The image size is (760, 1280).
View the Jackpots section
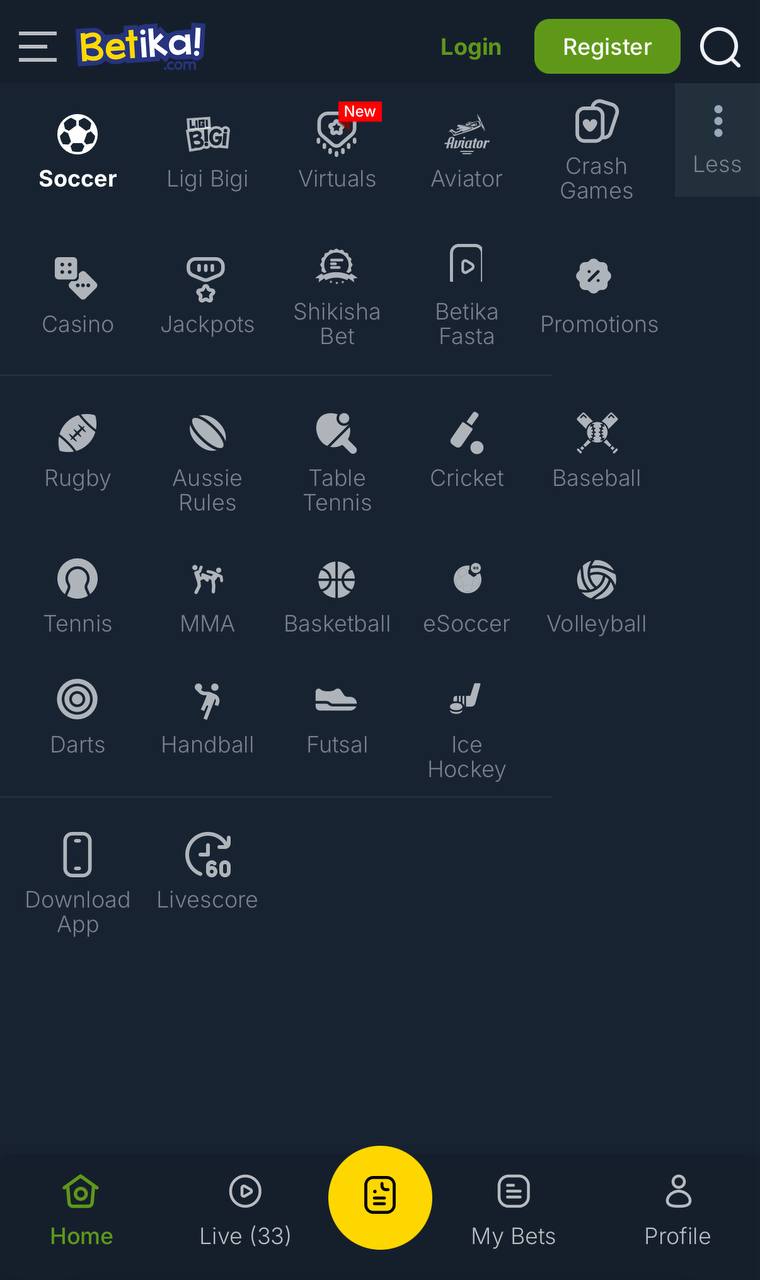[x=207, y=295]
